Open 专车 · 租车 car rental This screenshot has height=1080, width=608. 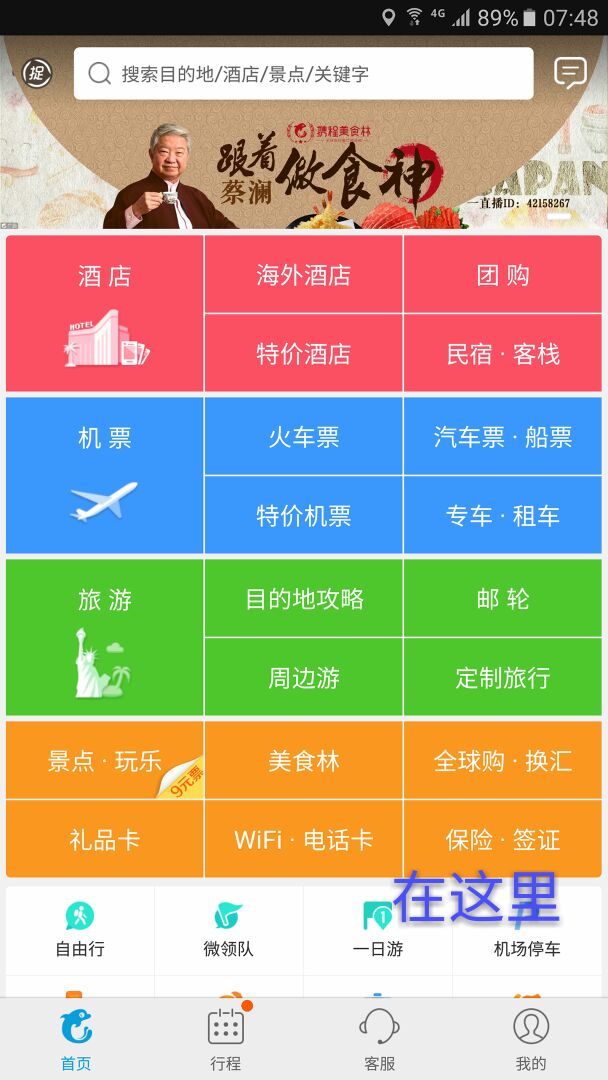click(x=502, y=515)
